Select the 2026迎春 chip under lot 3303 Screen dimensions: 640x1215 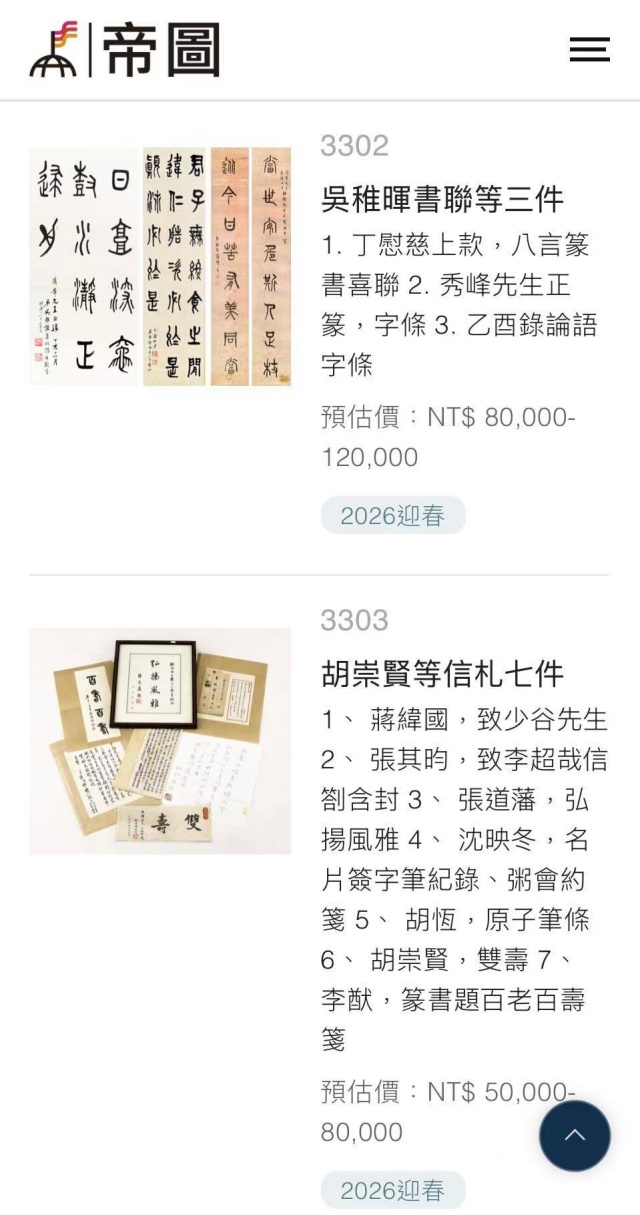point(392,1191)
